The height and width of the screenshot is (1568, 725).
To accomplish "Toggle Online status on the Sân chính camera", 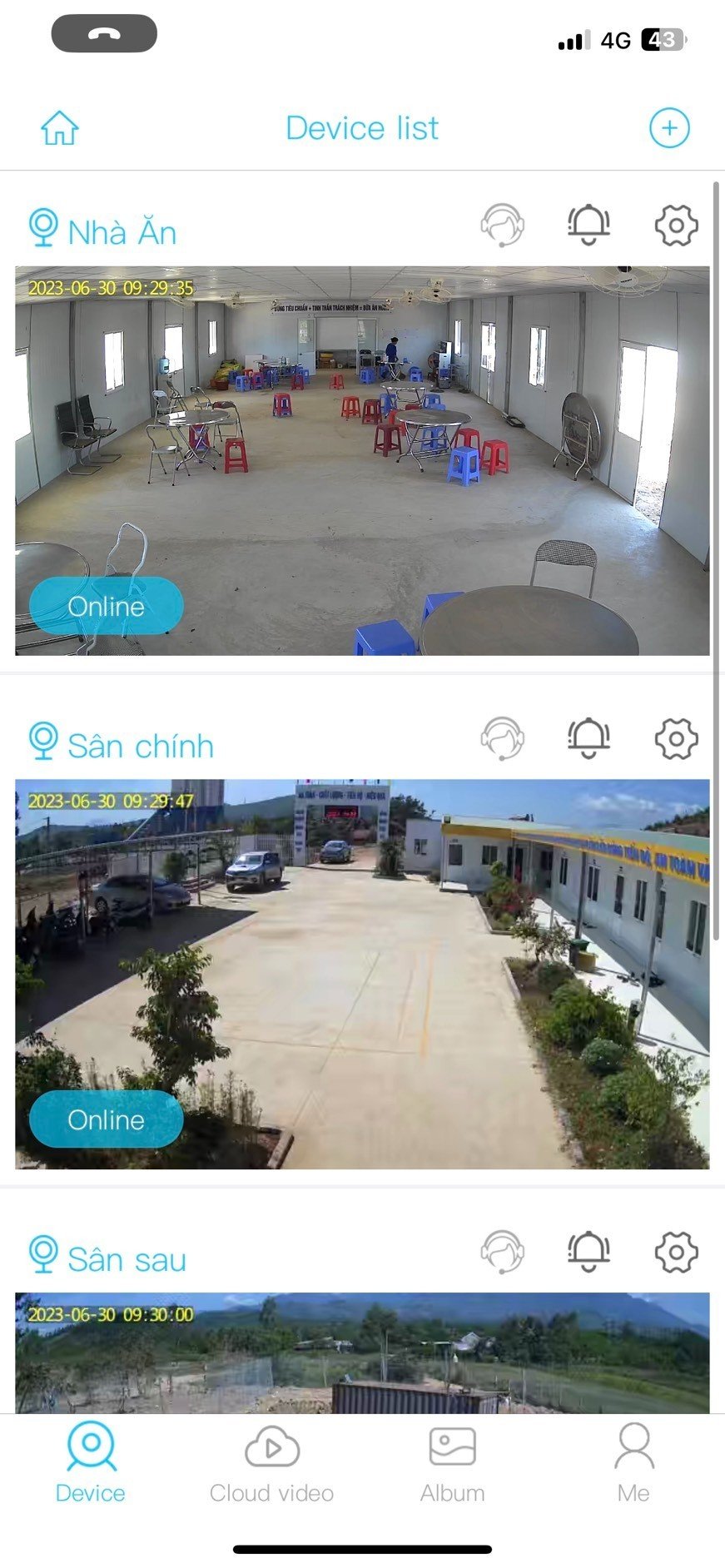I will coord(106,1119).
